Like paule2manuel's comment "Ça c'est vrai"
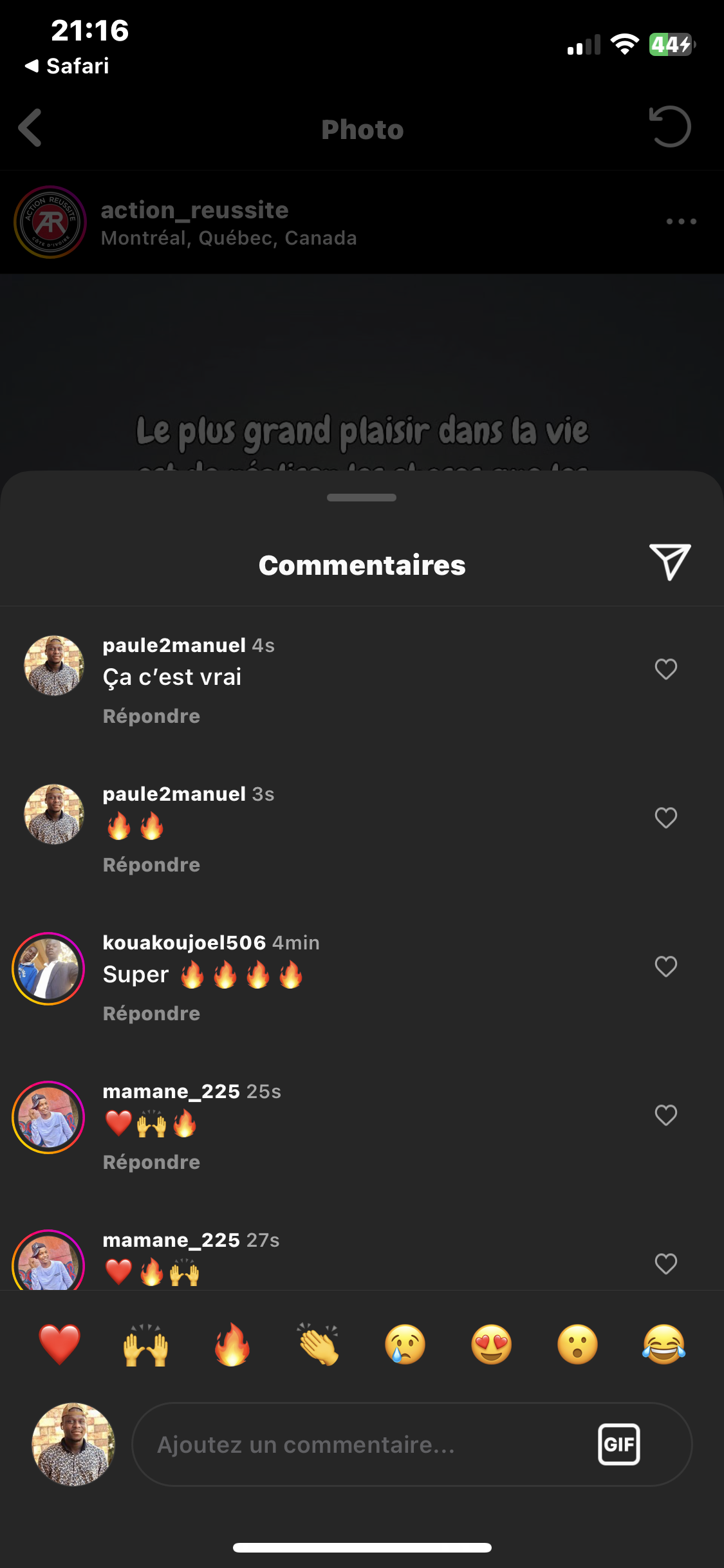The image size is (724, 1568). [665, 669]
